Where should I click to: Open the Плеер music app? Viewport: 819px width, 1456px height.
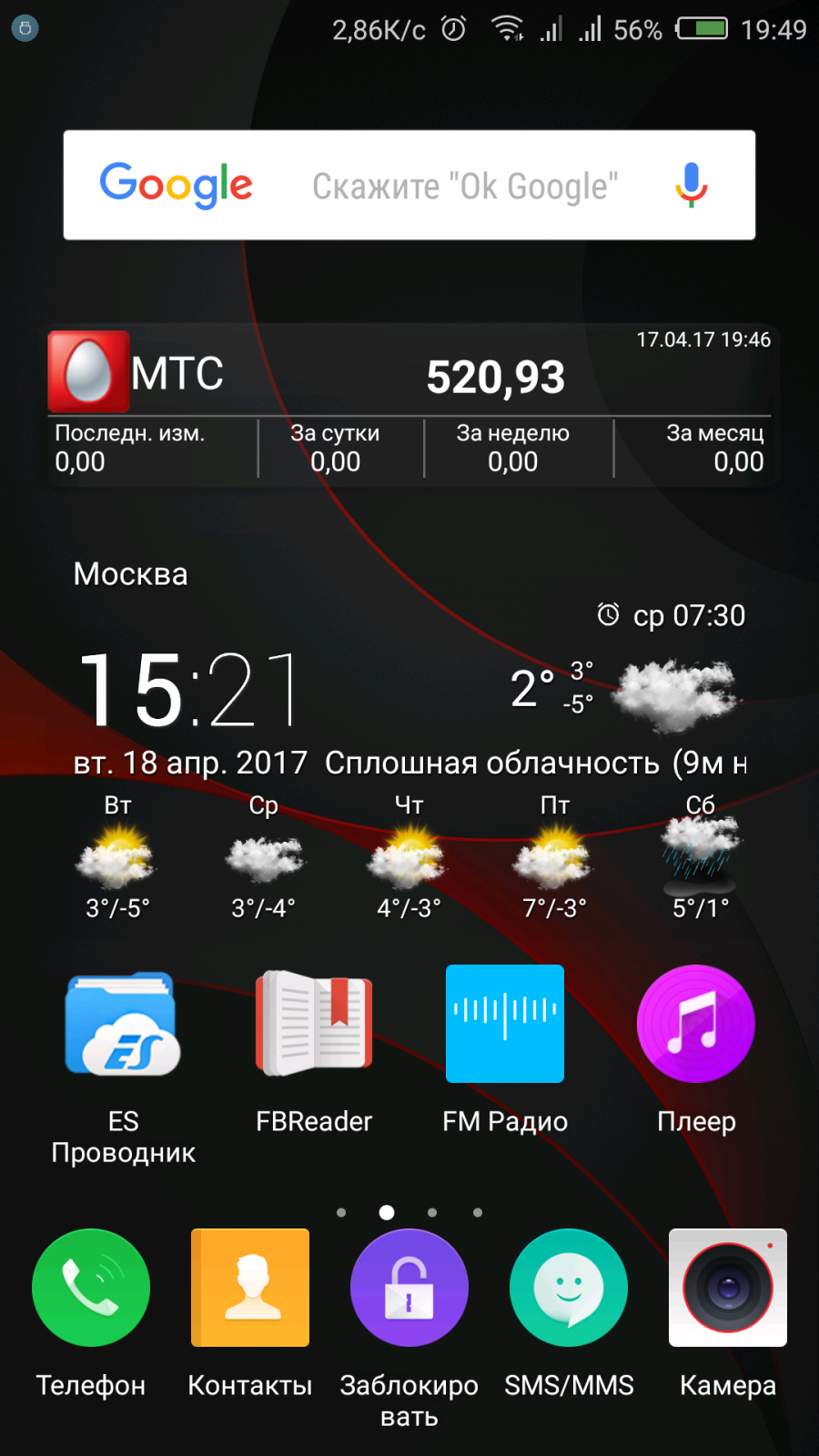pos(696,1024)
